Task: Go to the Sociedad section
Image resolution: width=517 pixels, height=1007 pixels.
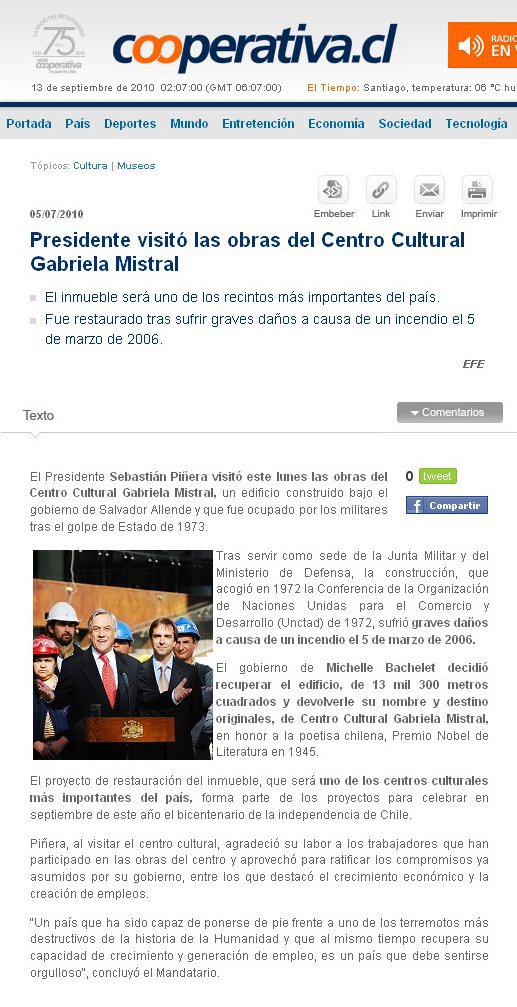Action: click(x=405, y=124)
